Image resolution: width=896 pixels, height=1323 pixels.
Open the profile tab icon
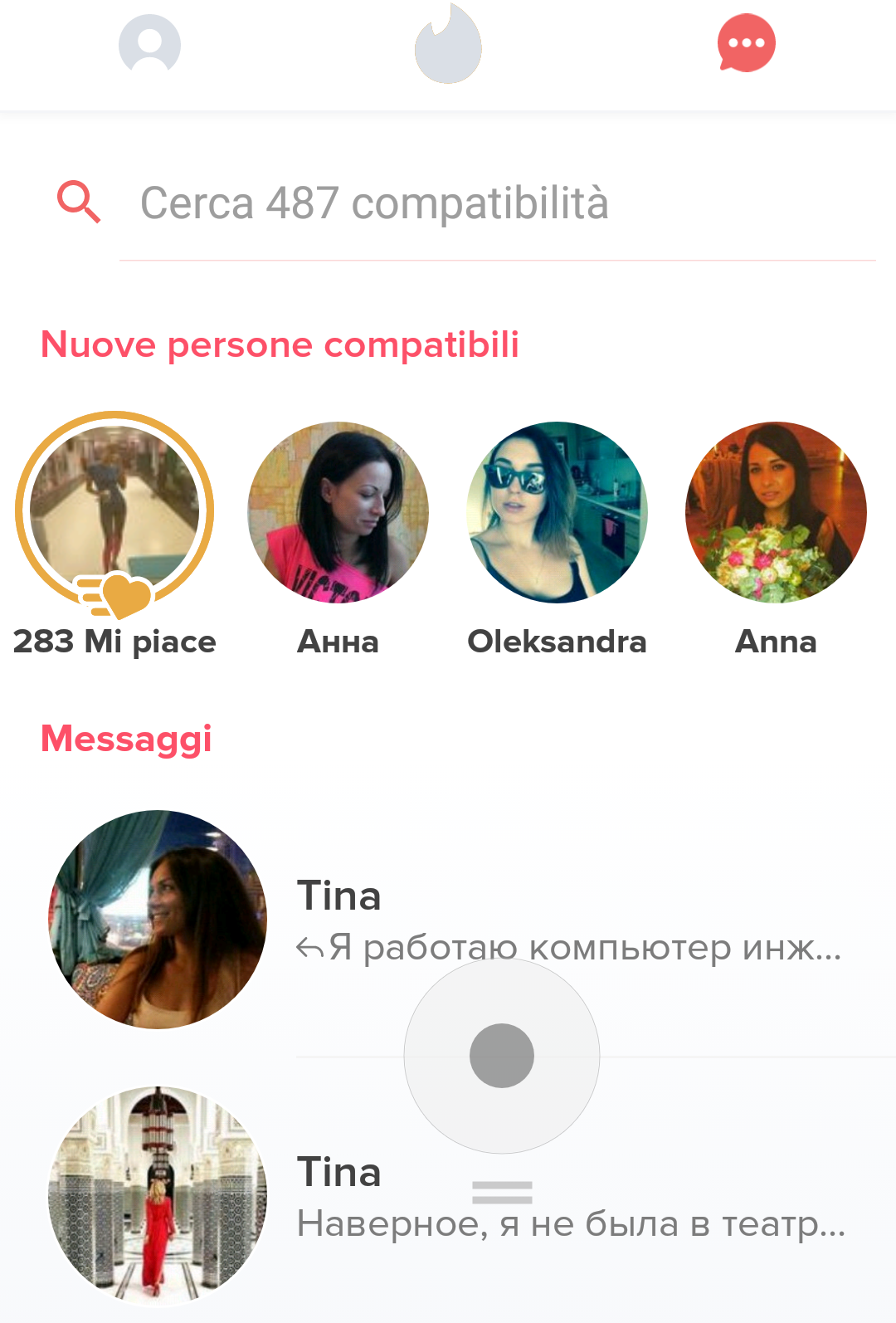149,44
